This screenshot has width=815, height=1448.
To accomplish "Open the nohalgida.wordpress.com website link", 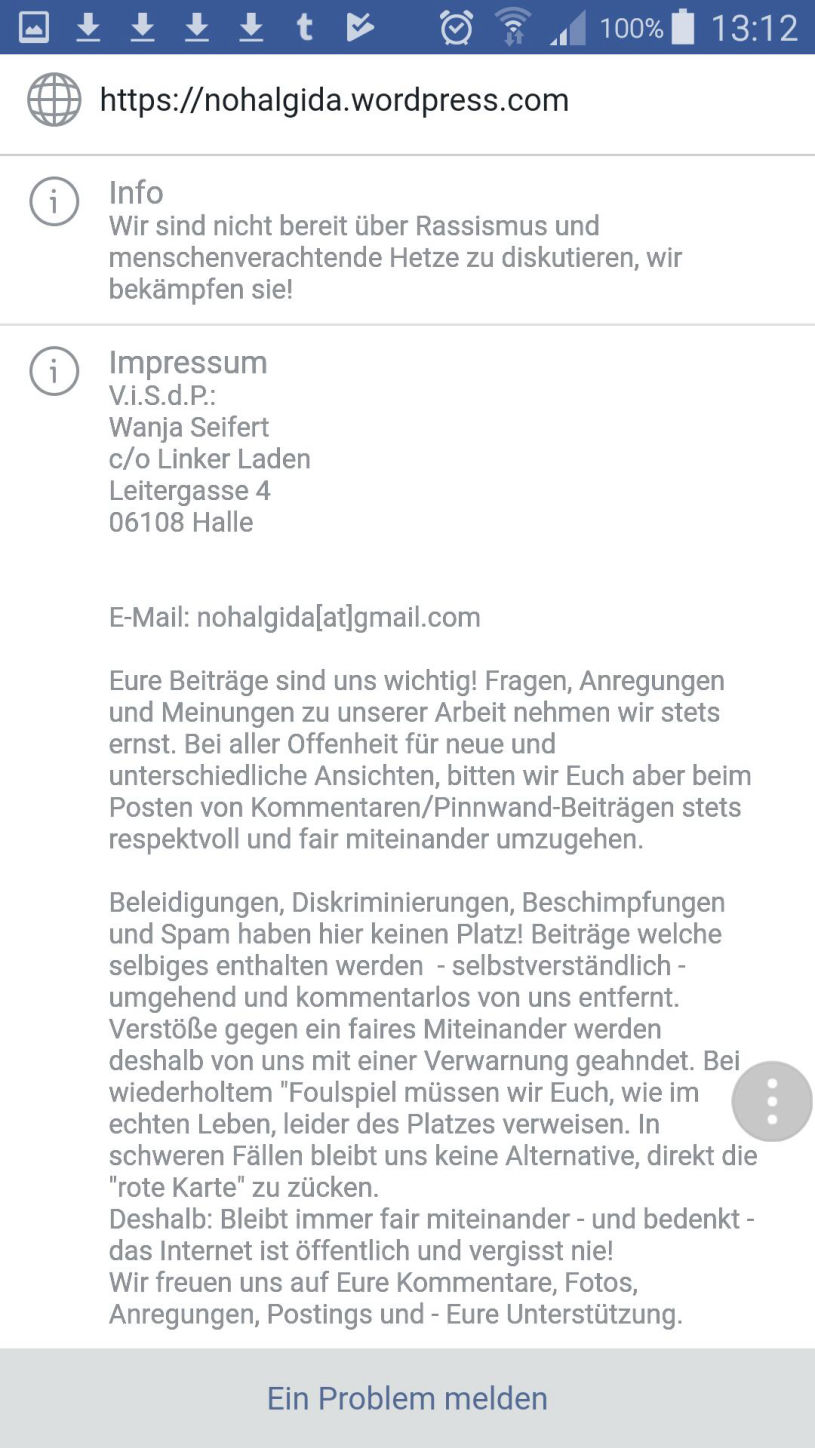I will click(x=334, y=100).
